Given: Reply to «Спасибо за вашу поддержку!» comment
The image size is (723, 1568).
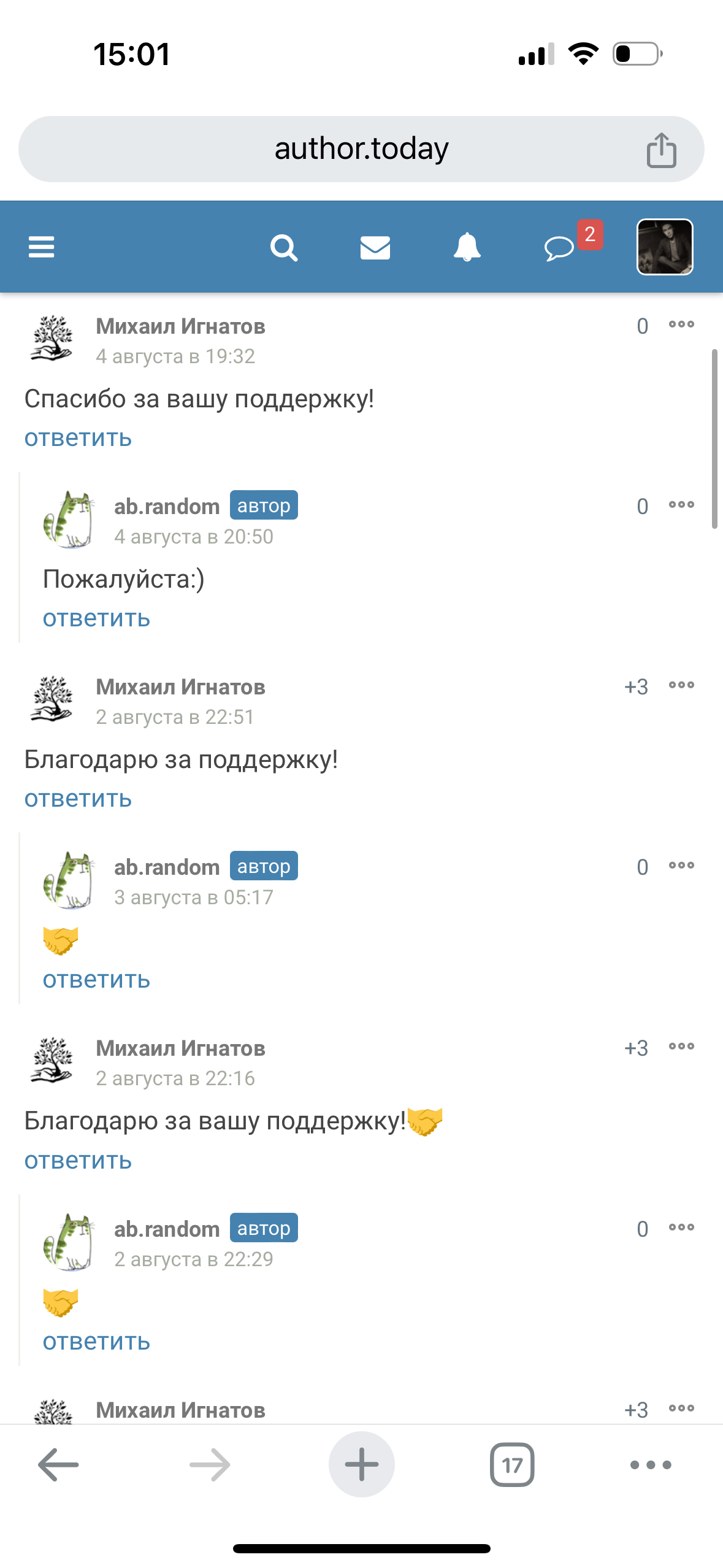Looking at the screenshot, I should point(78,438).
